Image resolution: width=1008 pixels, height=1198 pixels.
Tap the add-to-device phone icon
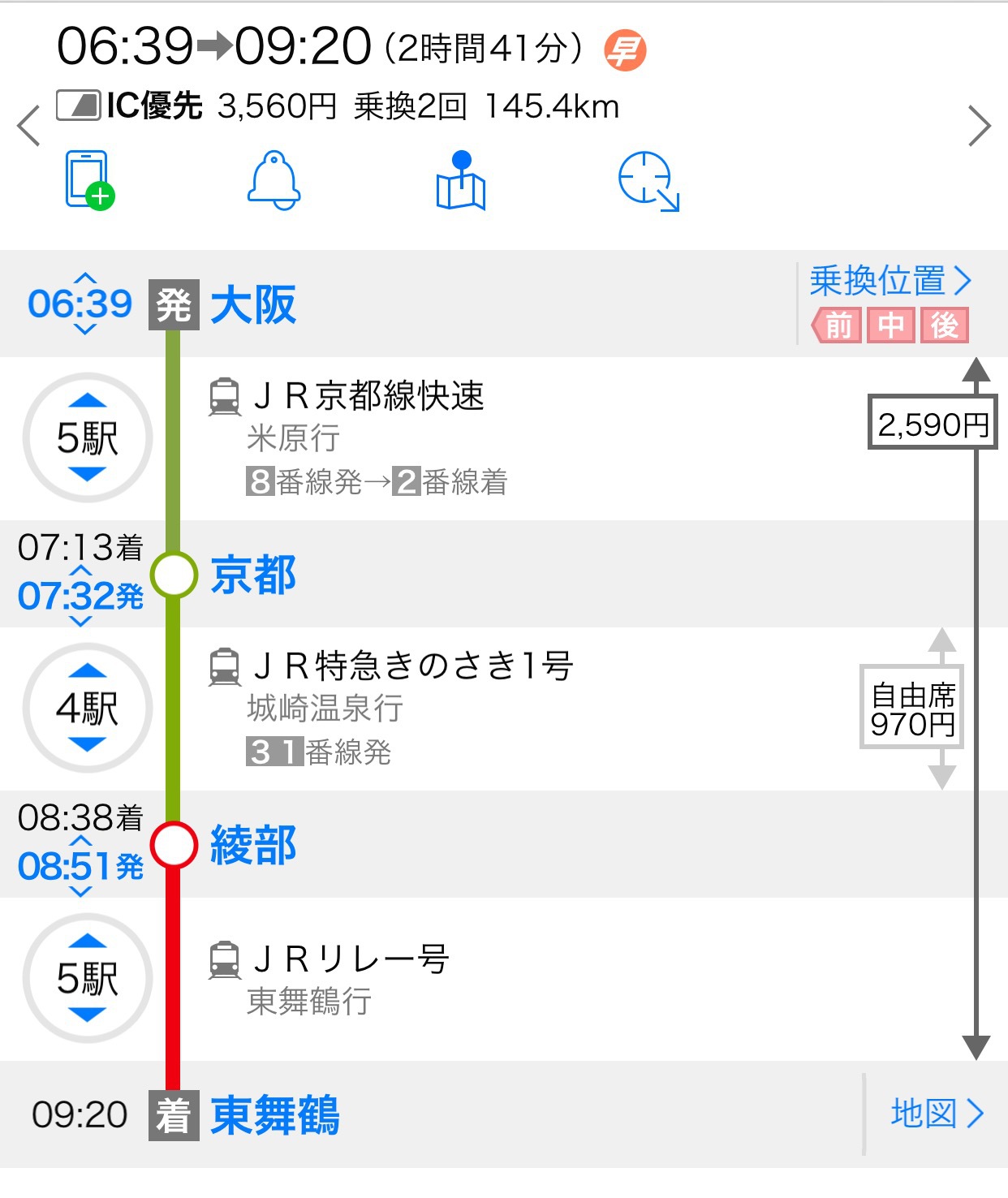[88, 179]
